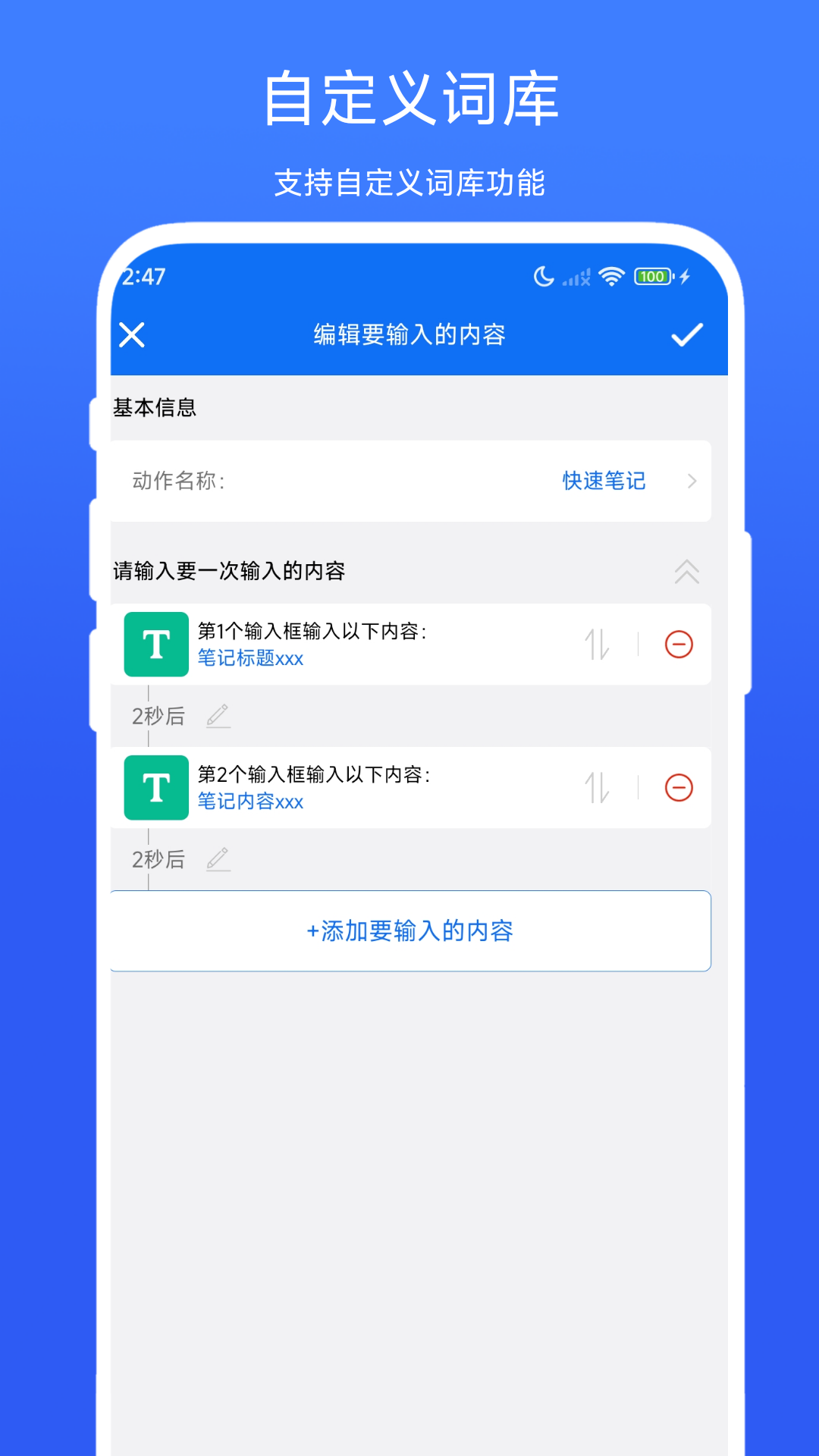Open the 笔记标题xxx link
Screen dimensions: 819x1456
click(x=249, y=659)
